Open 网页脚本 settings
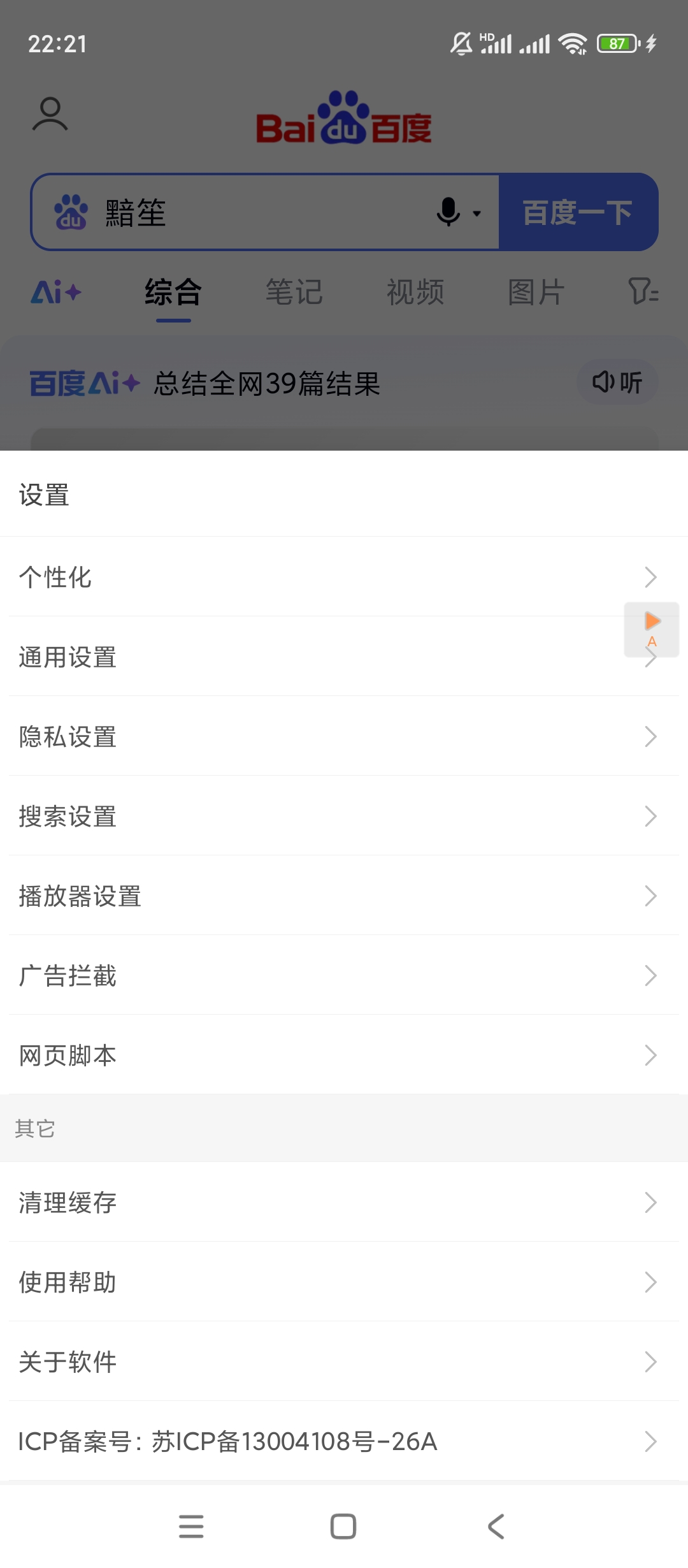Image resolution: width=688 pixels, height=1568 pixels. point(344,1056)
